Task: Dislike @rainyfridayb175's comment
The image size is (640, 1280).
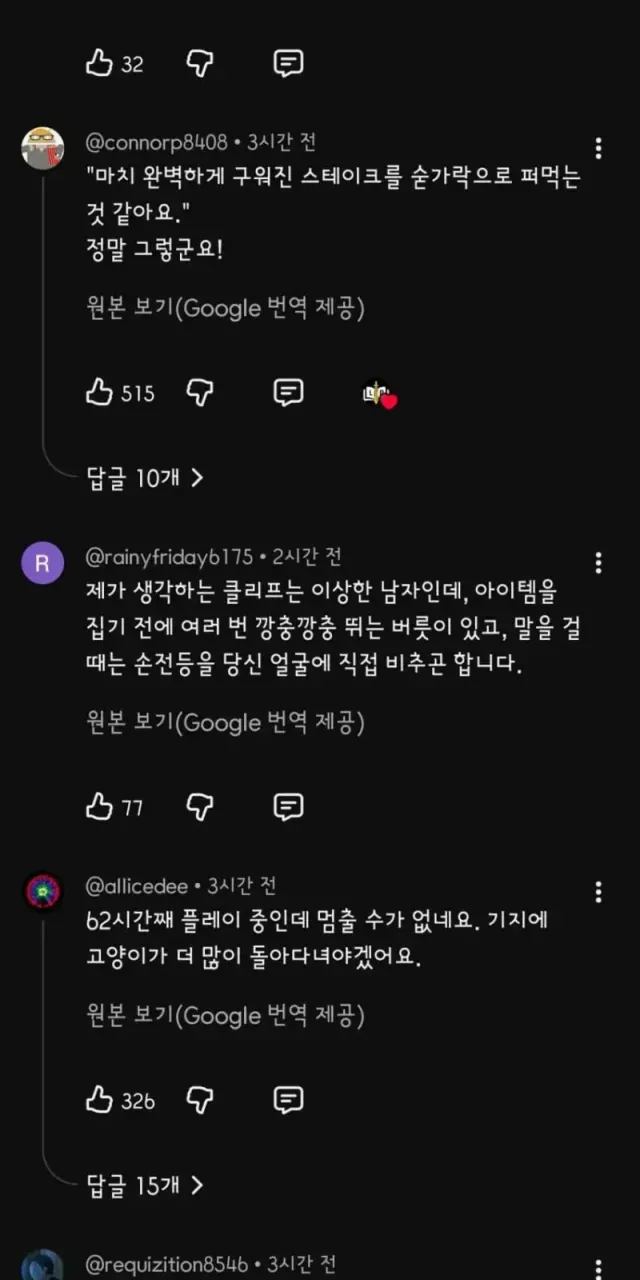Action: [200, 806]
